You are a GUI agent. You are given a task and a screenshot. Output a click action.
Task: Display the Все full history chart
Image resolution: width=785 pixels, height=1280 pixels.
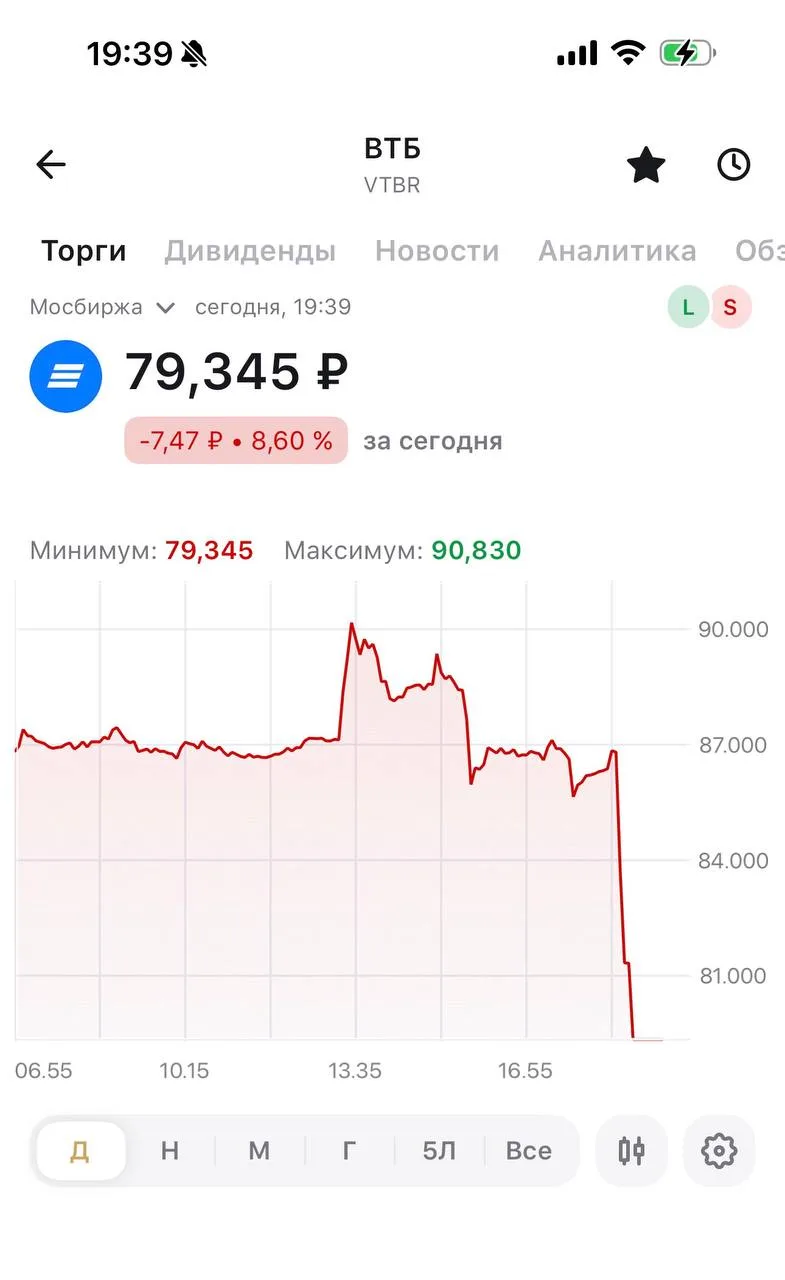[x=529, y=1151]
